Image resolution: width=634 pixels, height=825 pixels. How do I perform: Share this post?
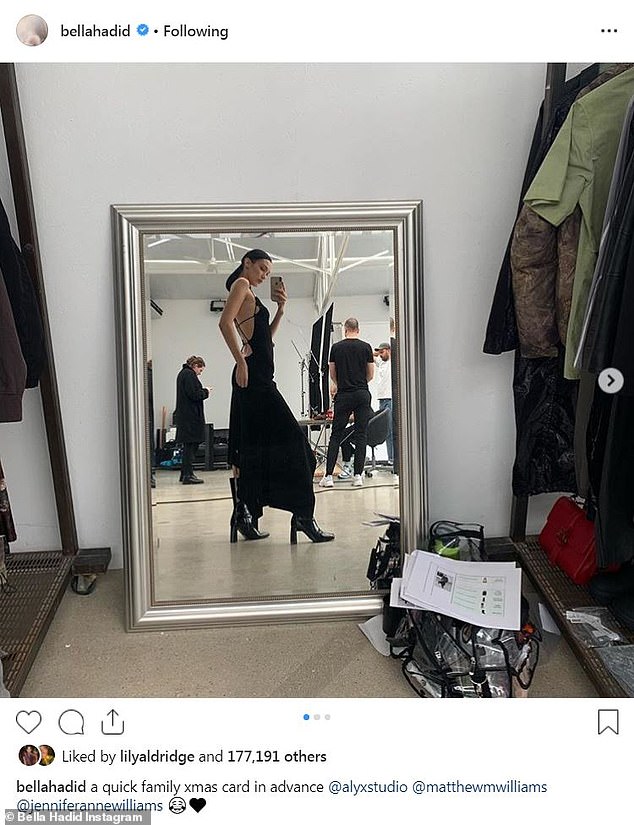(x=112, y=722)
